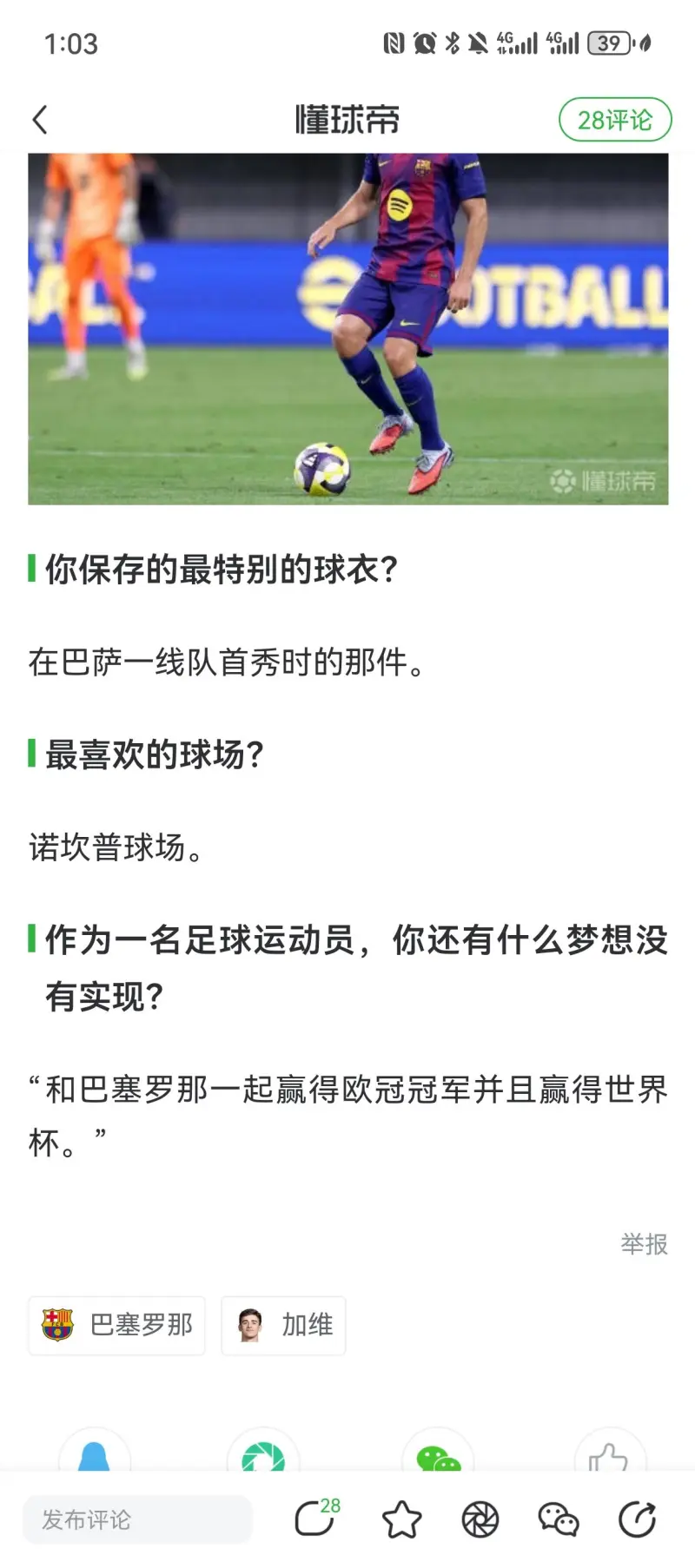Share to WeChat Moments from the bottom bar

pos(480,1519)
